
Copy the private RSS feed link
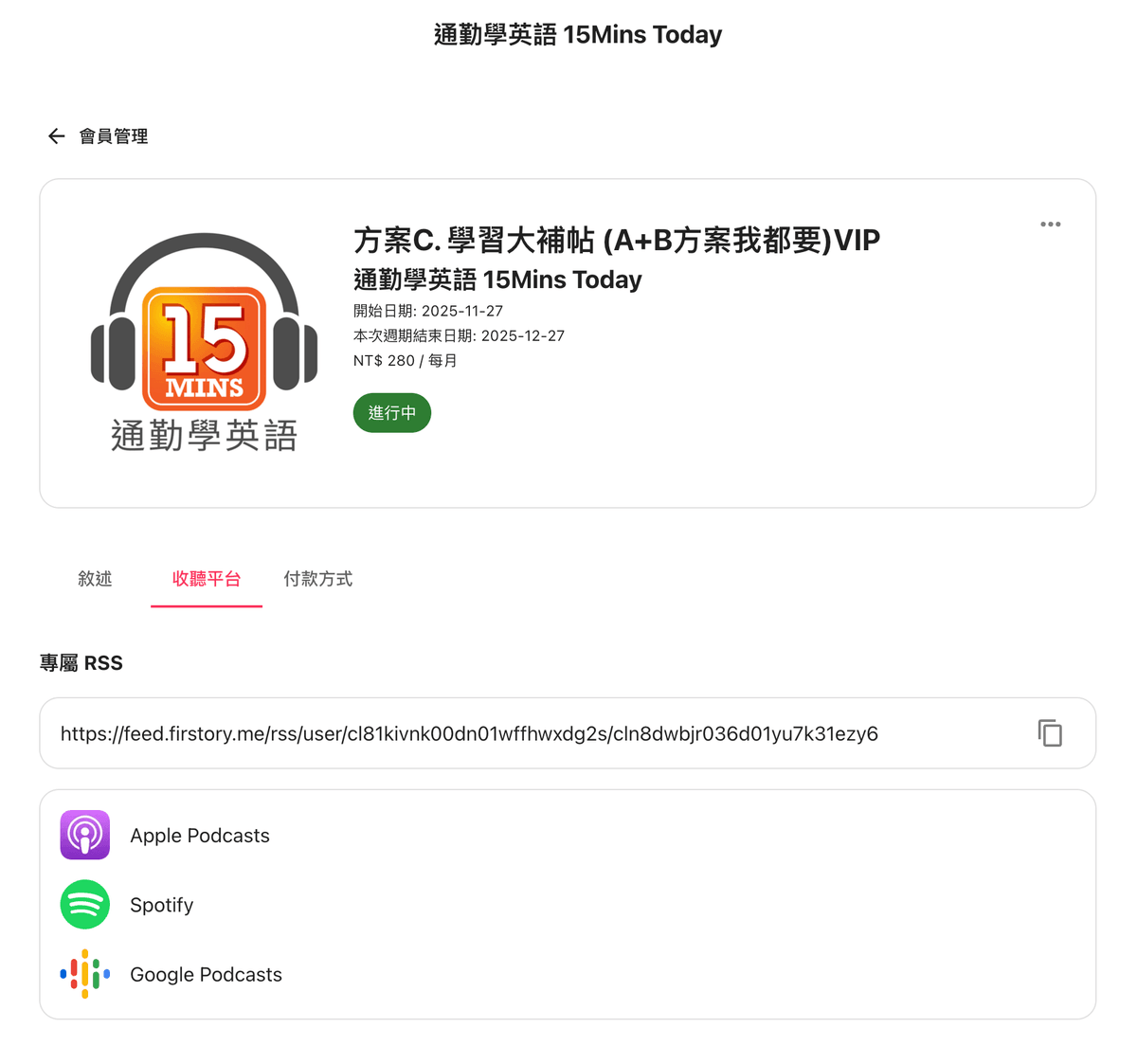pos(1050,733)
